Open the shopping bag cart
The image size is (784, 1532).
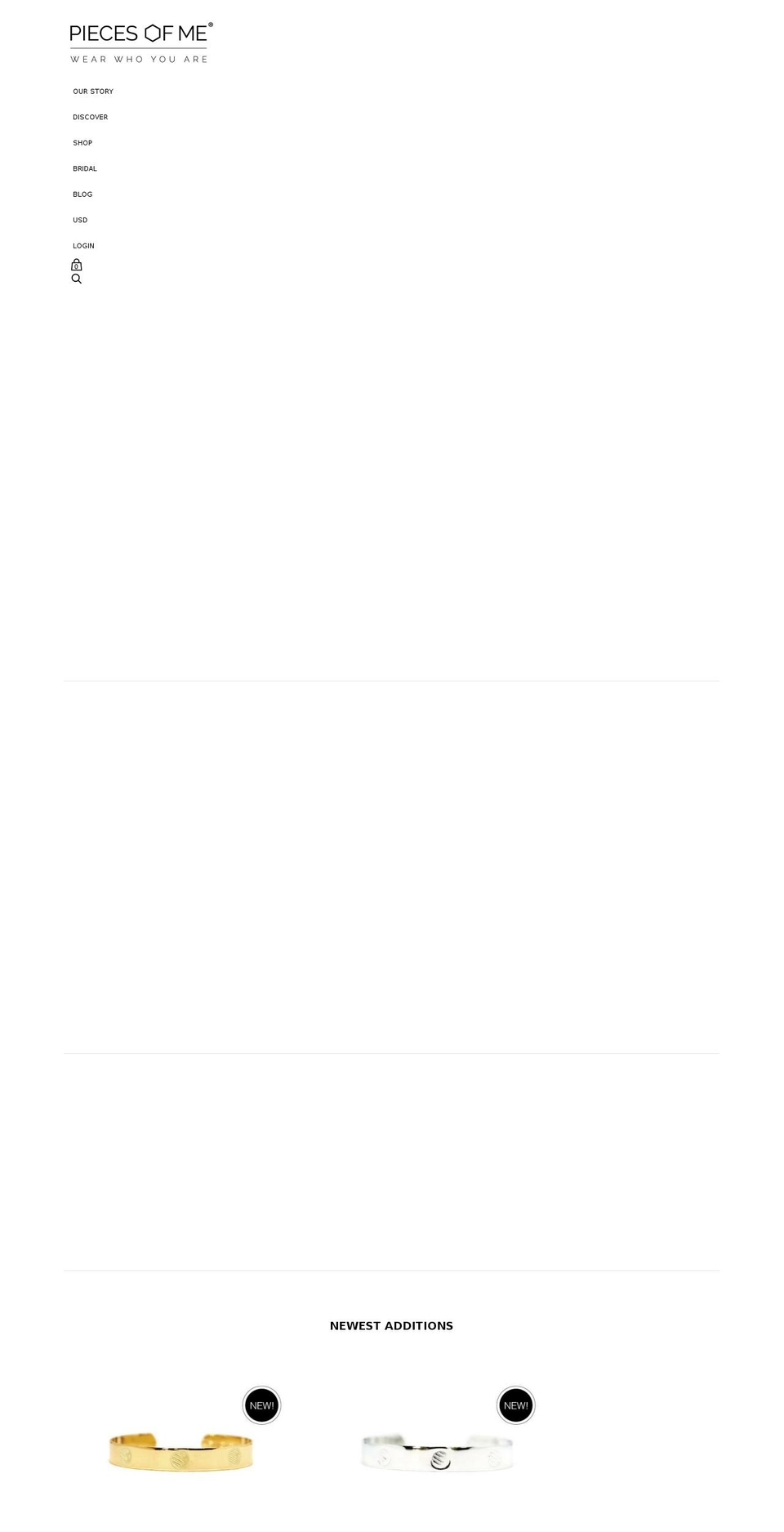77,265
